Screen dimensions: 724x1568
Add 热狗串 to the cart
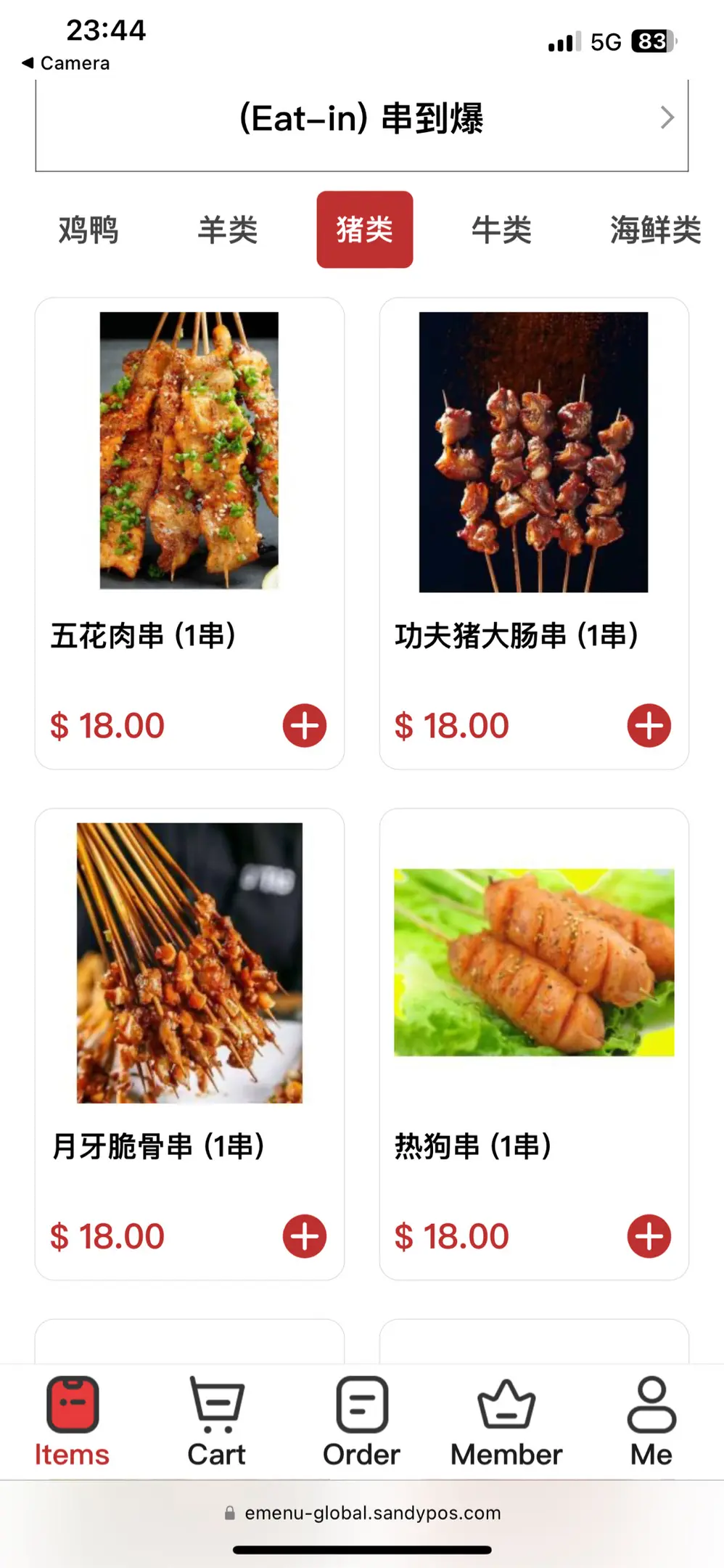tap(649, 1236)
